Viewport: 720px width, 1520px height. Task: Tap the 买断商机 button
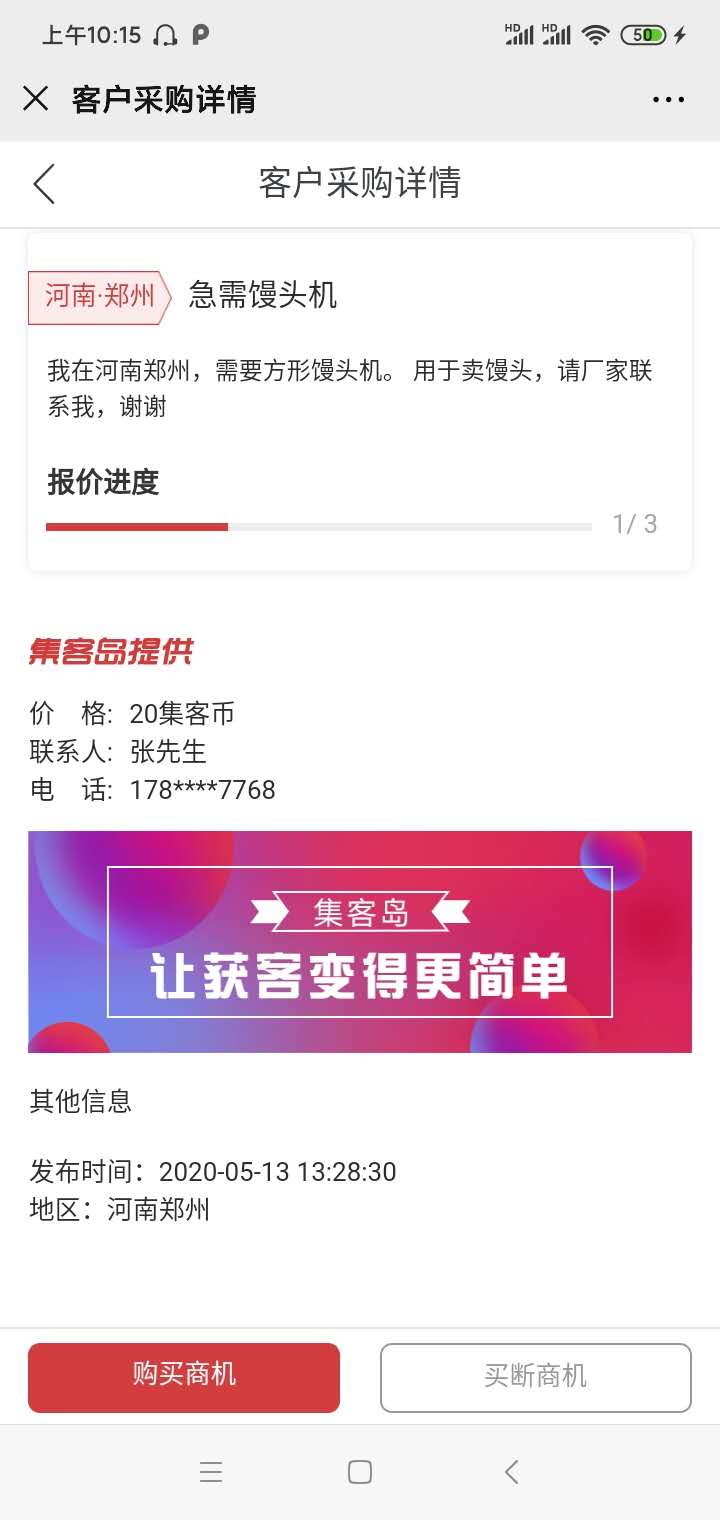point(535,1377)
